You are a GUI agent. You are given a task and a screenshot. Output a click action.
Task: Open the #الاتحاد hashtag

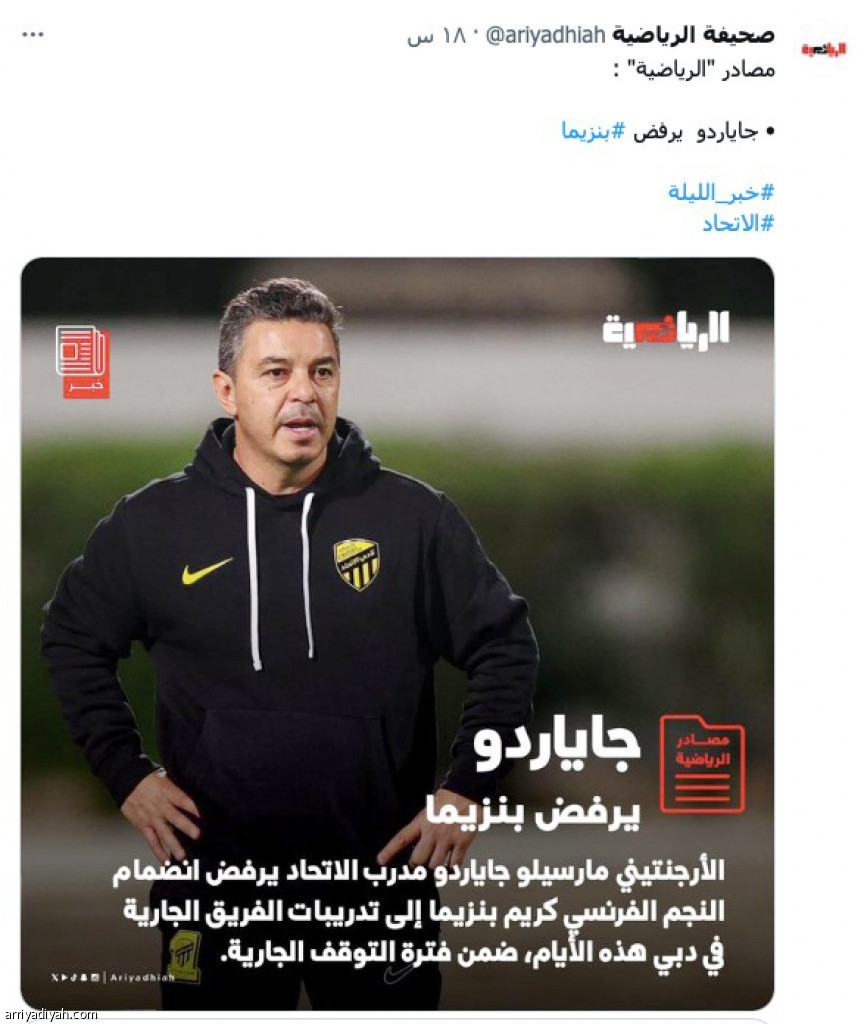(x=738, y=223)
